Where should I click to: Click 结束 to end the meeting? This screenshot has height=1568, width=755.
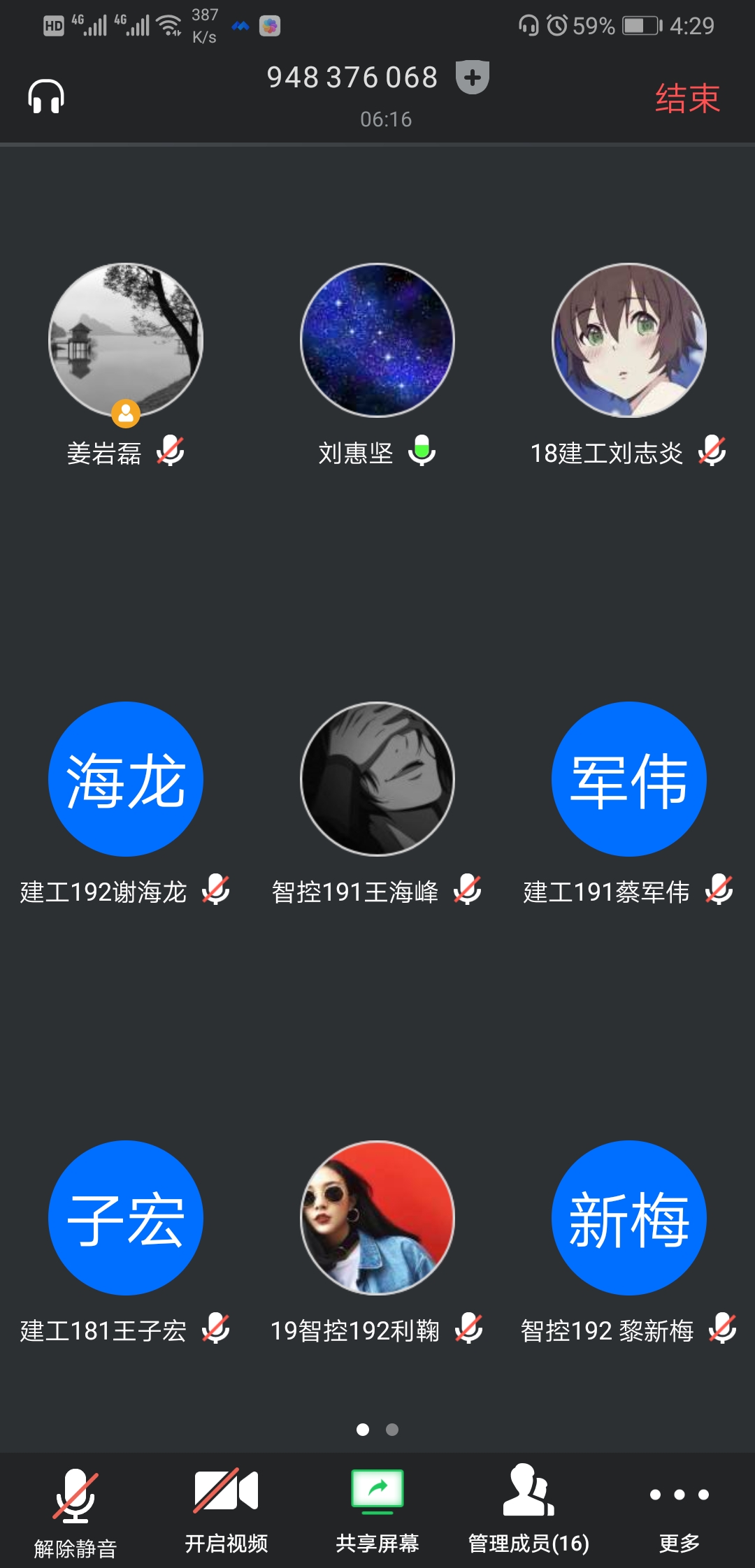686,97
